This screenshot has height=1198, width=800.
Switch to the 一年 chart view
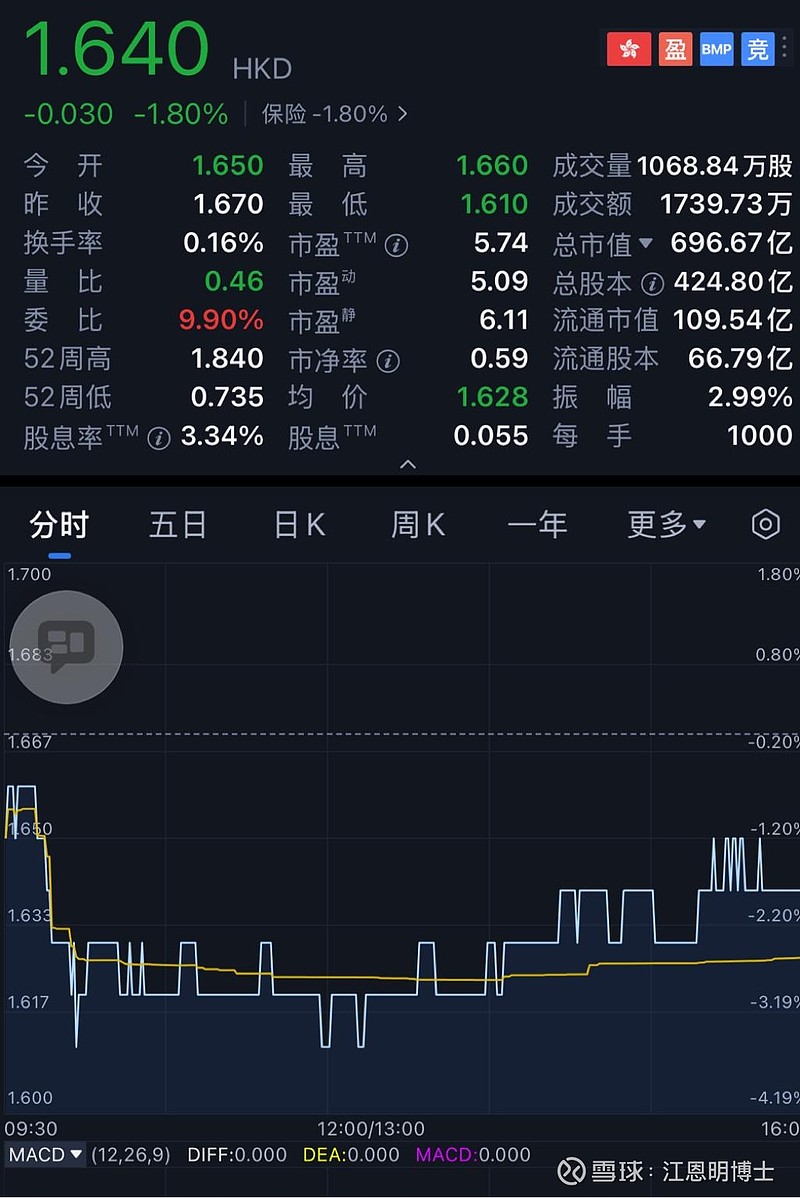coord(537,524)
